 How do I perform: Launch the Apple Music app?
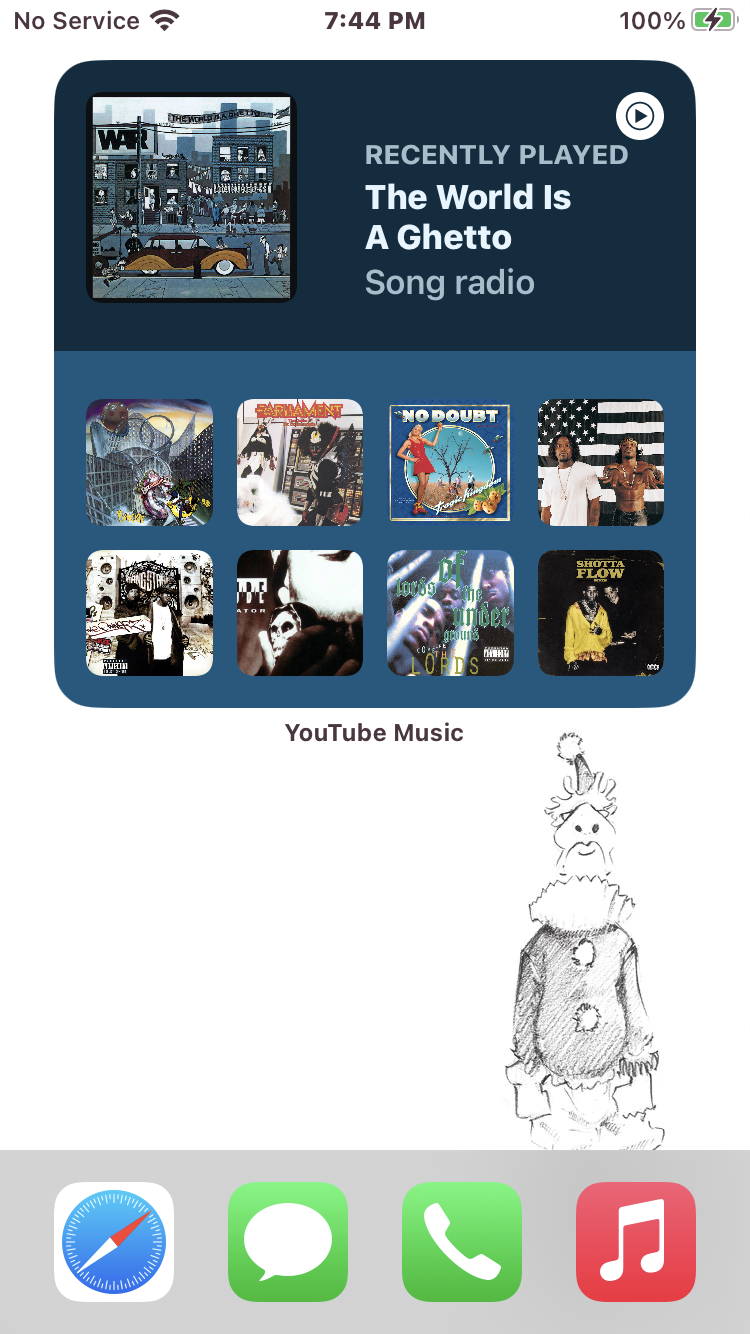click(636, 1241)
